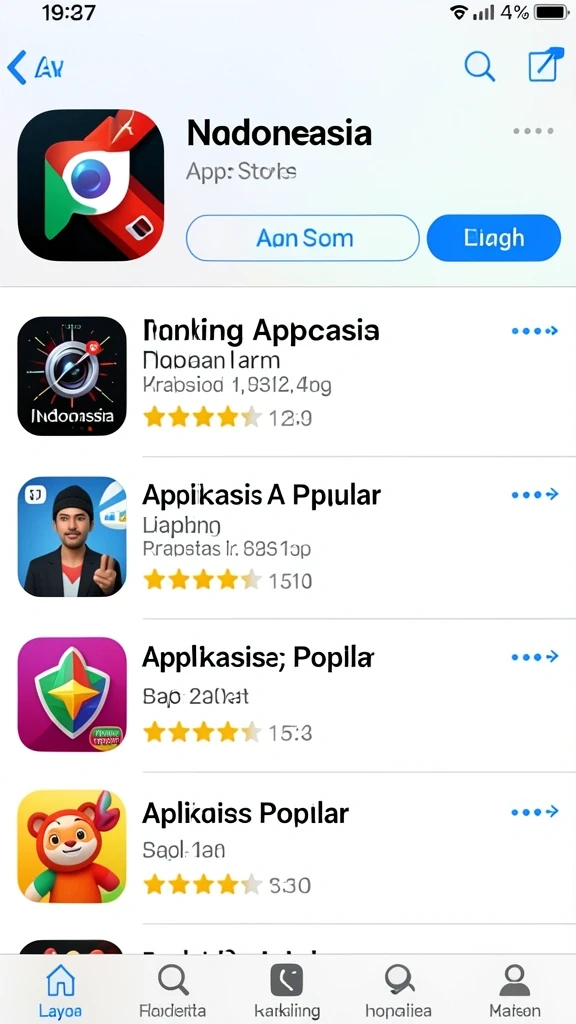Open the Ranking Appcasia app row
This screenshot has width=576, height=1024.
pos(288,377)
